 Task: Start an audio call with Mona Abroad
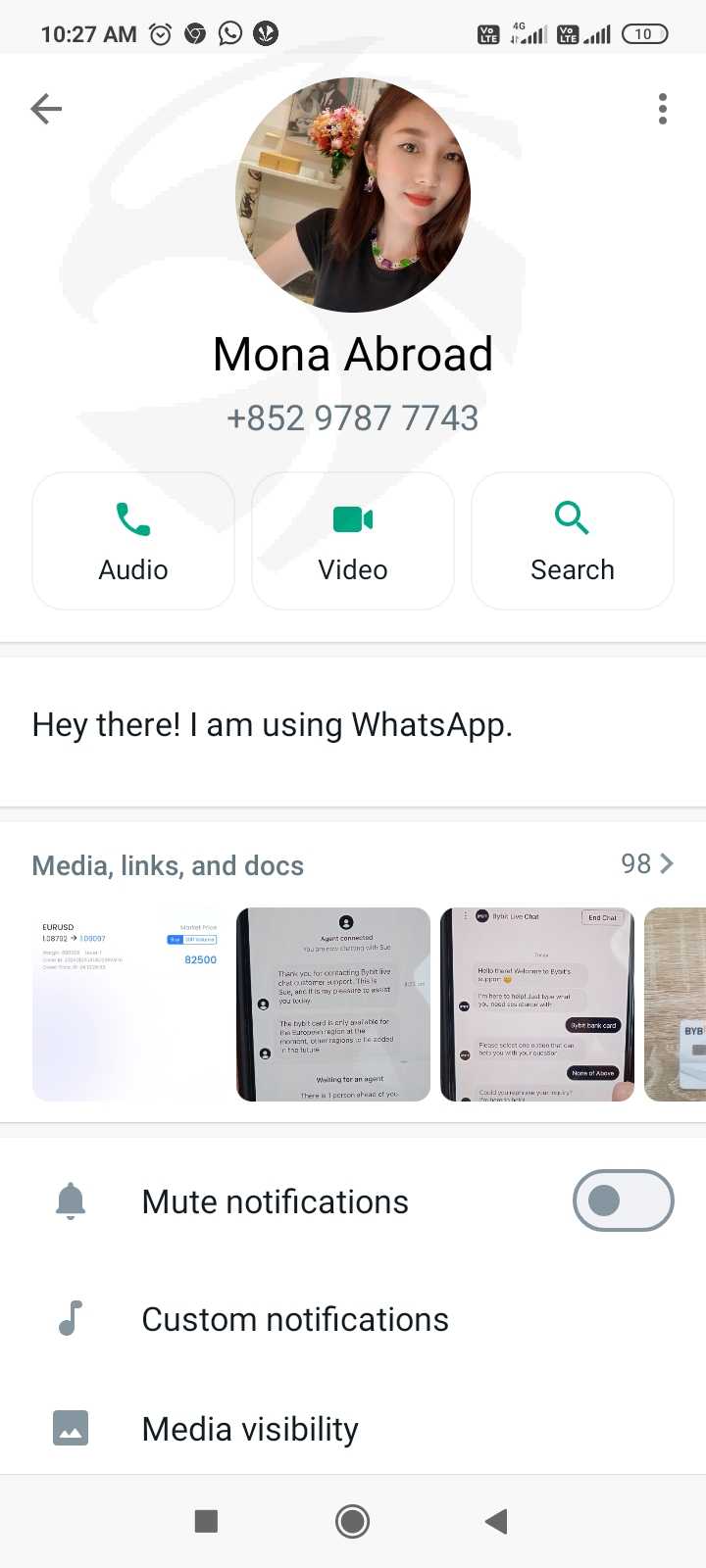tap(133, 541)
